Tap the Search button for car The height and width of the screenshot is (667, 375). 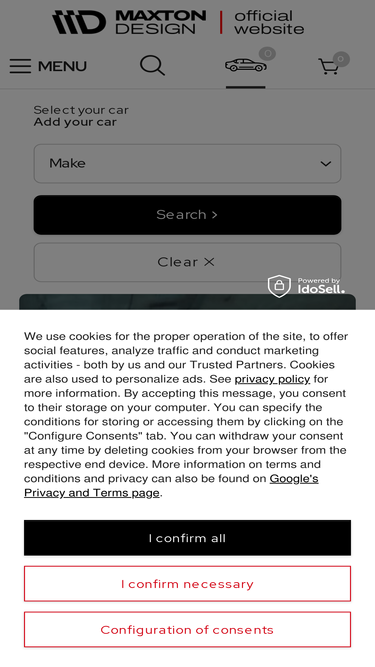tap(187, 214)
